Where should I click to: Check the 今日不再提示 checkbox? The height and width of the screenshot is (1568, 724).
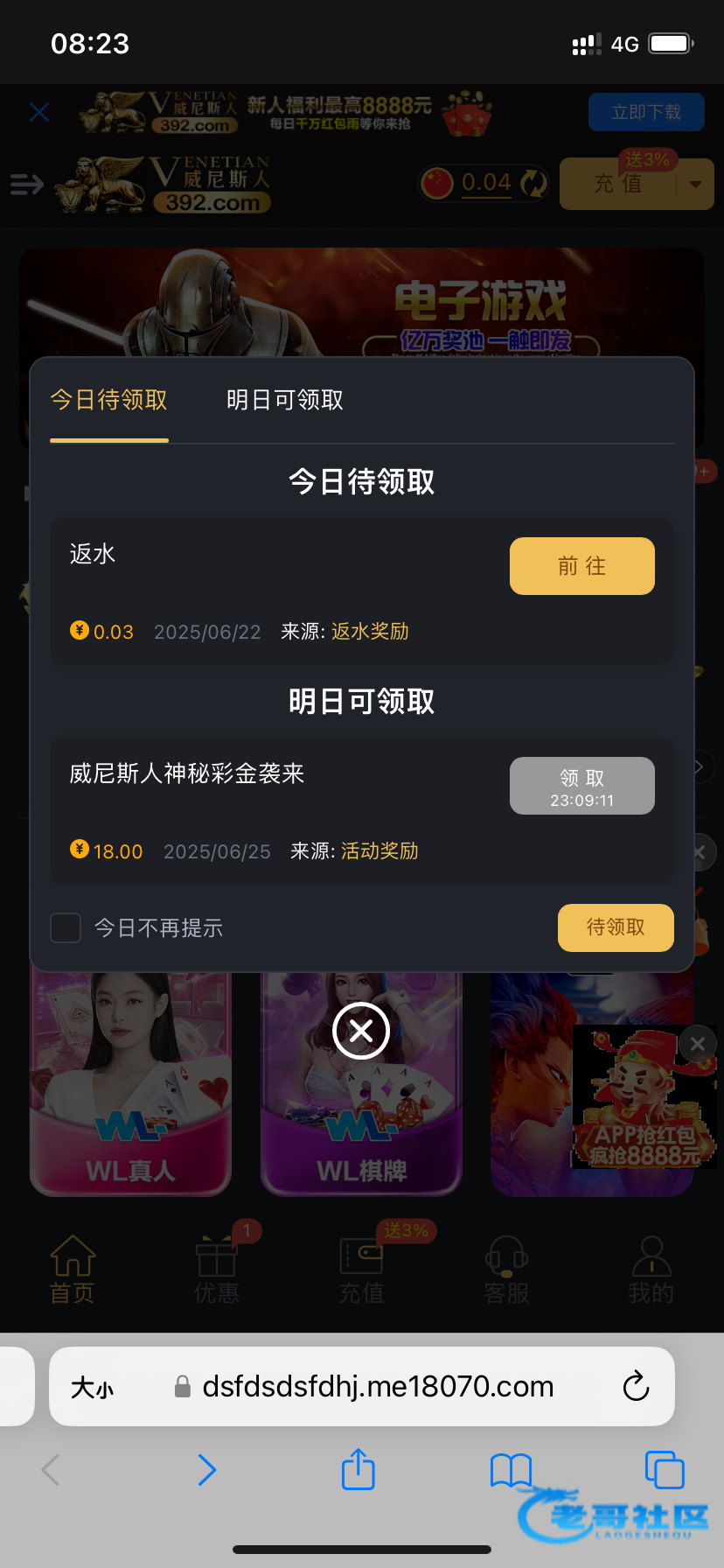pos(66,927)
